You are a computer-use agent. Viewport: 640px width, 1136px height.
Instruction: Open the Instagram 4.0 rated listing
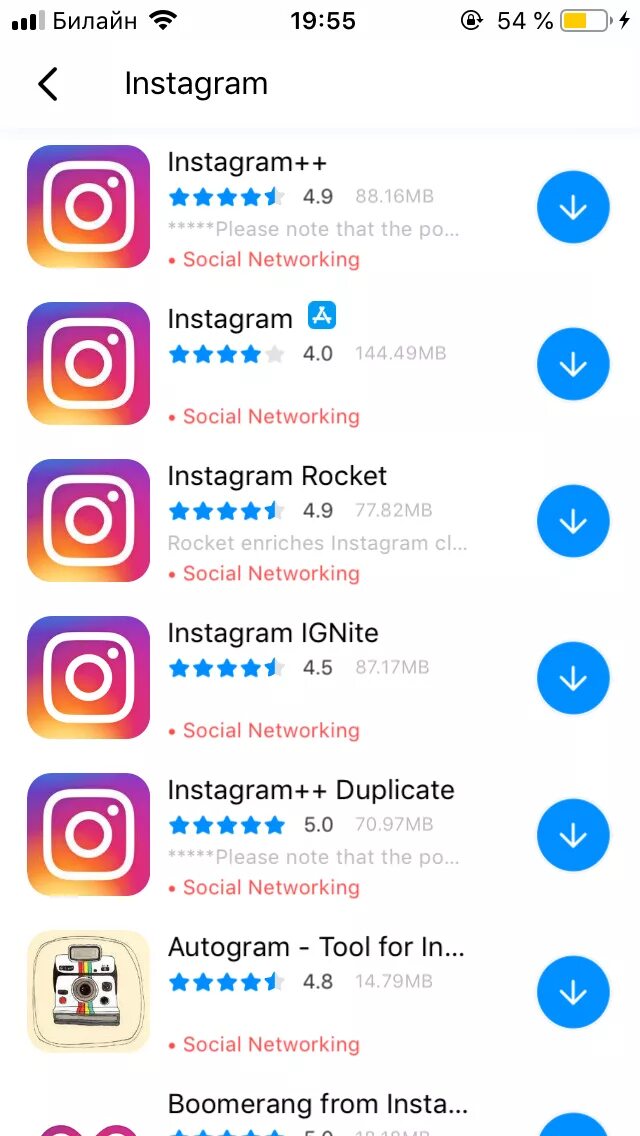(x=320, y=364)
